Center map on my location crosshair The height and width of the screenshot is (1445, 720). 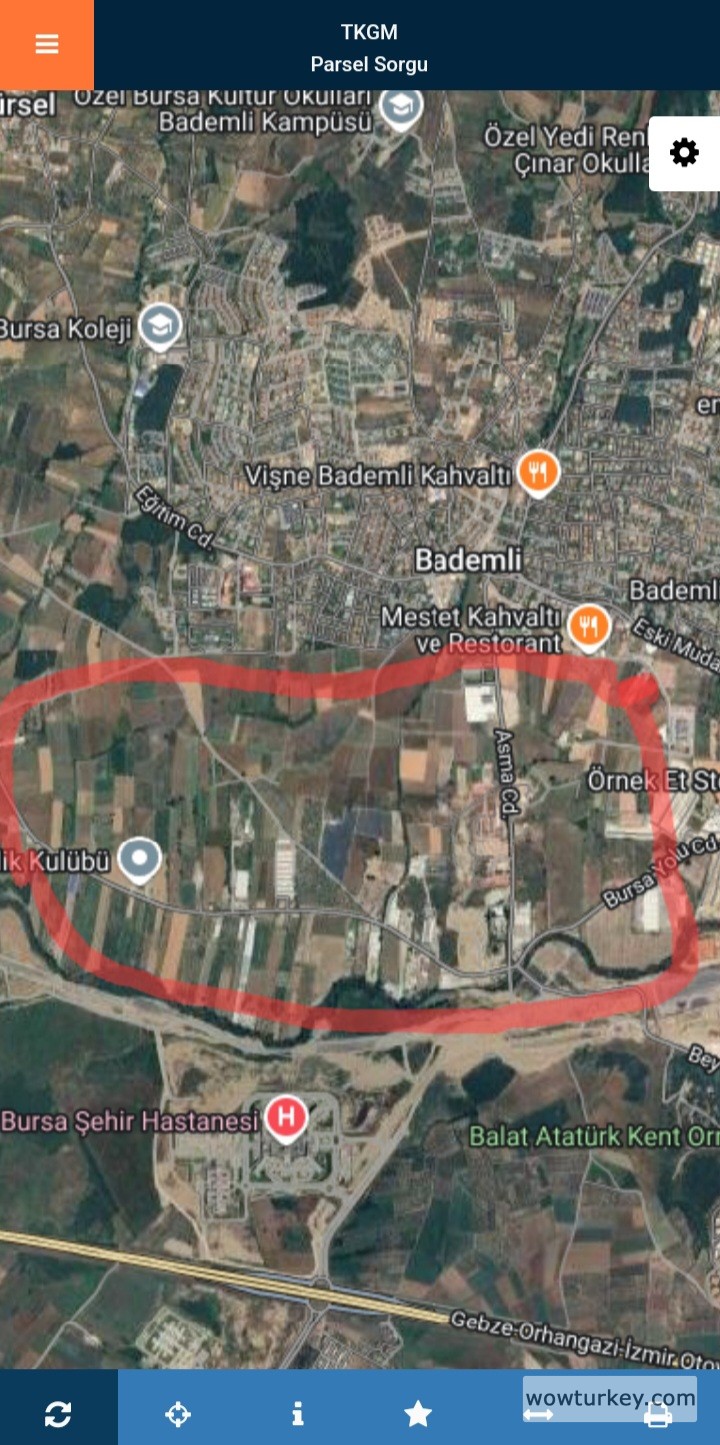(x=178, y=1413)
